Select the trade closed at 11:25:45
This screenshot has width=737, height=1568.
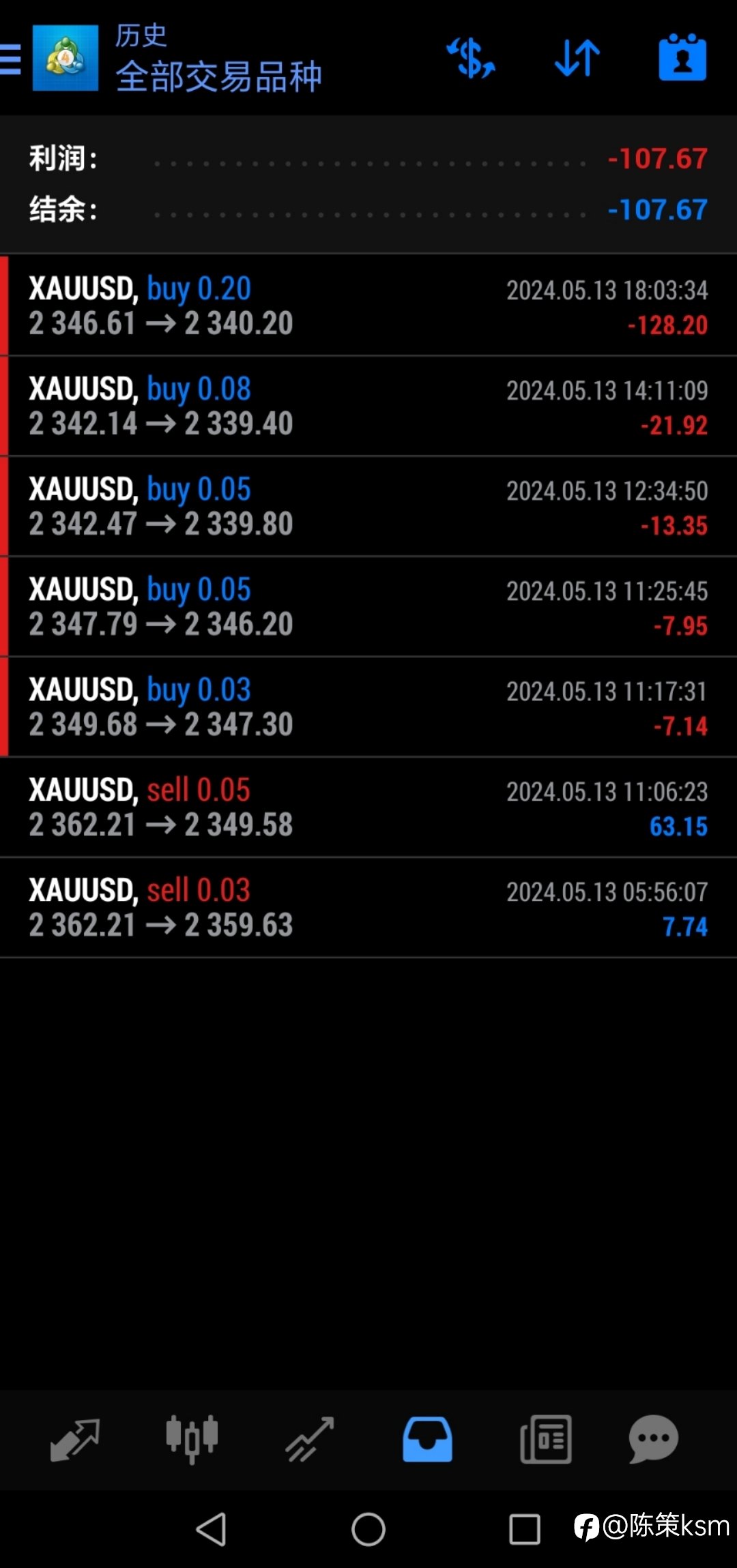369,606
